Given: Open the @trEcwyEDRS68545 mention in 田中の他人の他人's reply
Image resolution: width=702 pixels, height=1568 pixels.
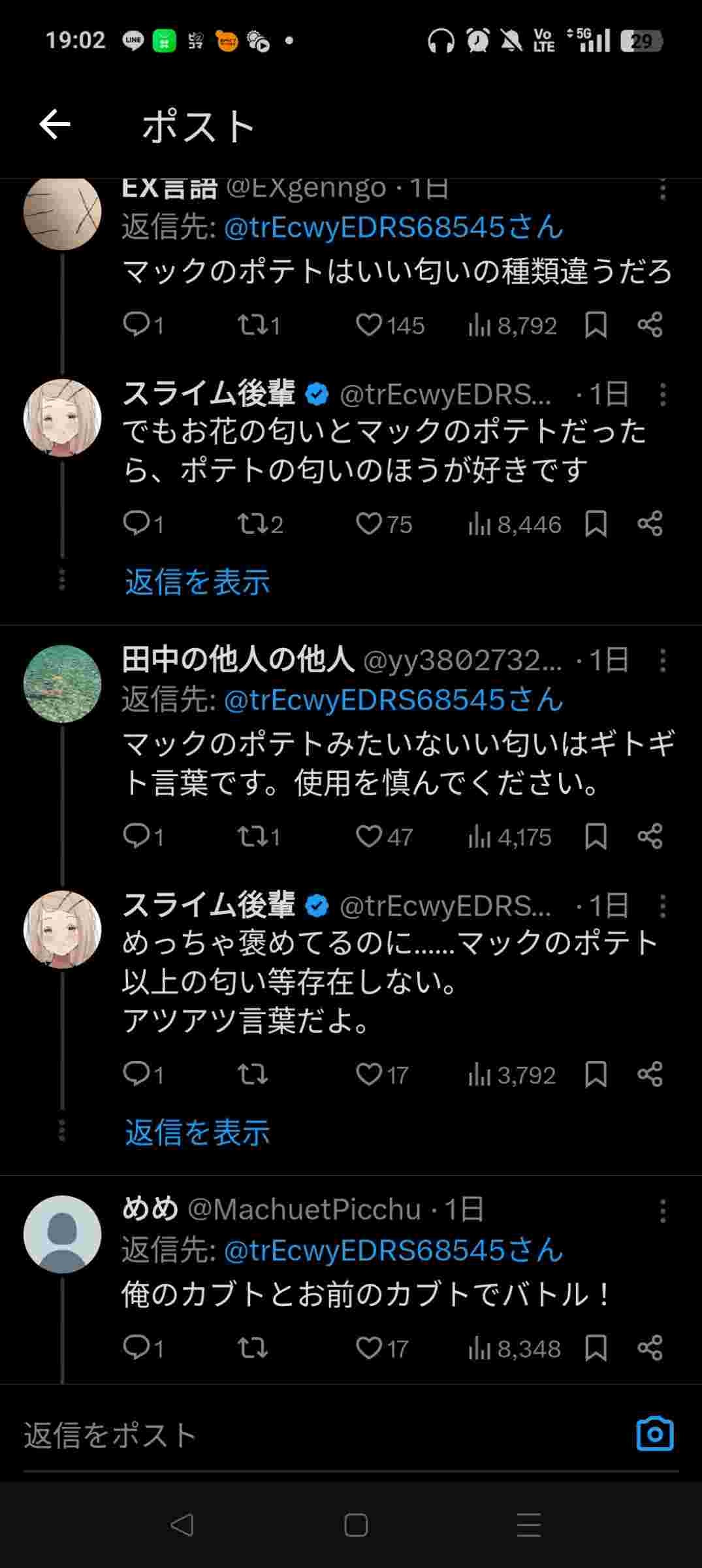Looking at the screenshot, I should click(x=392, y=700).
